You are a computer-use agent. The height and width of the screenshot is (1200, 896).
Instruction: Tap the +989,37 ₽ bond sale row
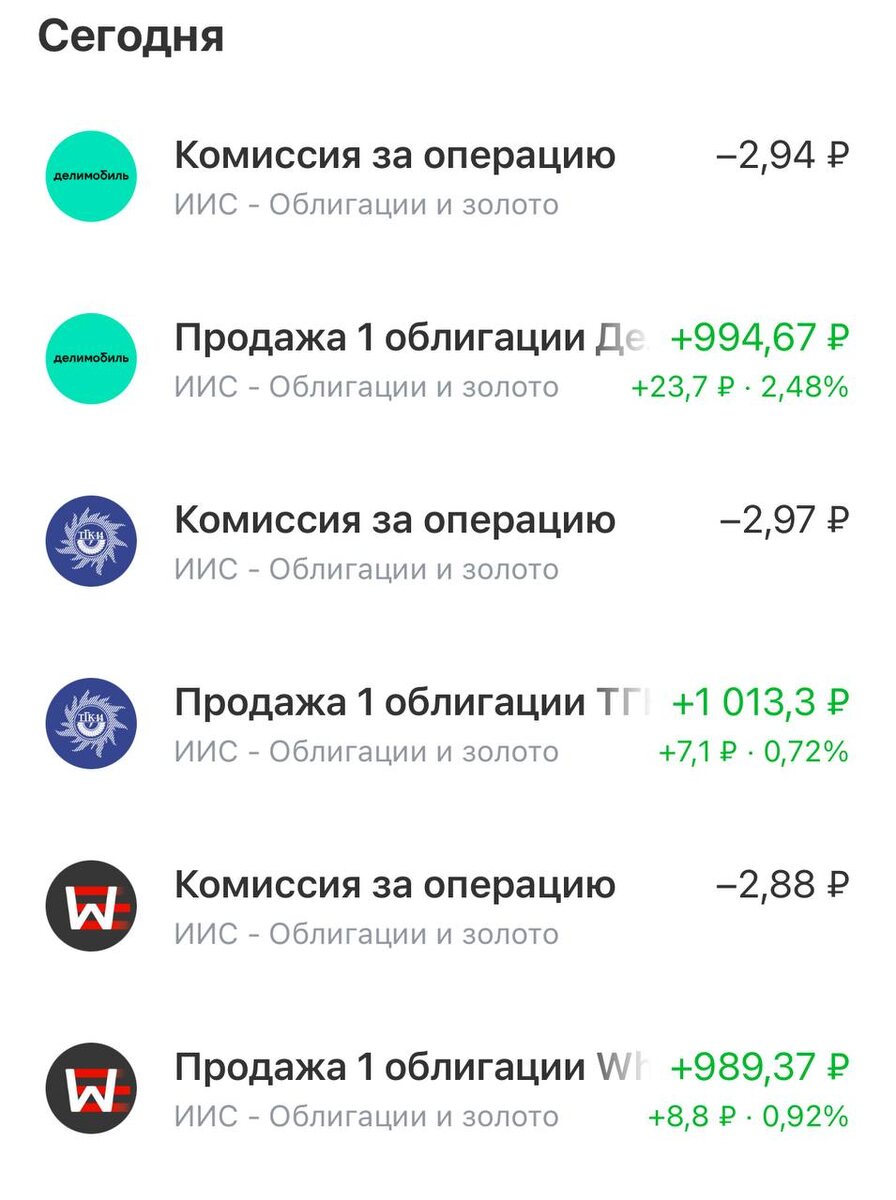coord(448,1088)
